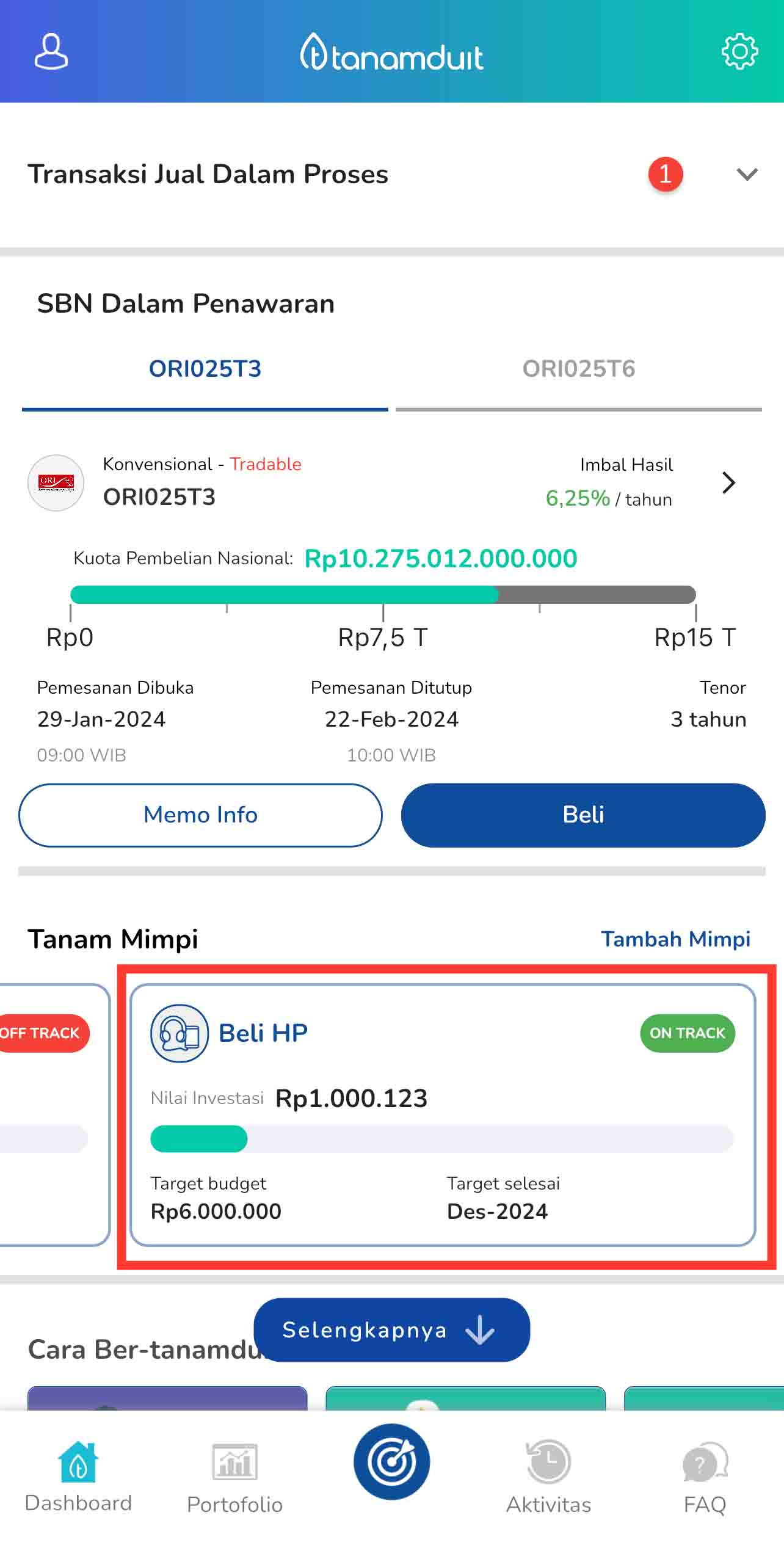Open the Beli HP dream card
Viewport: 784px width, 1548px height.
[443, 1114]
